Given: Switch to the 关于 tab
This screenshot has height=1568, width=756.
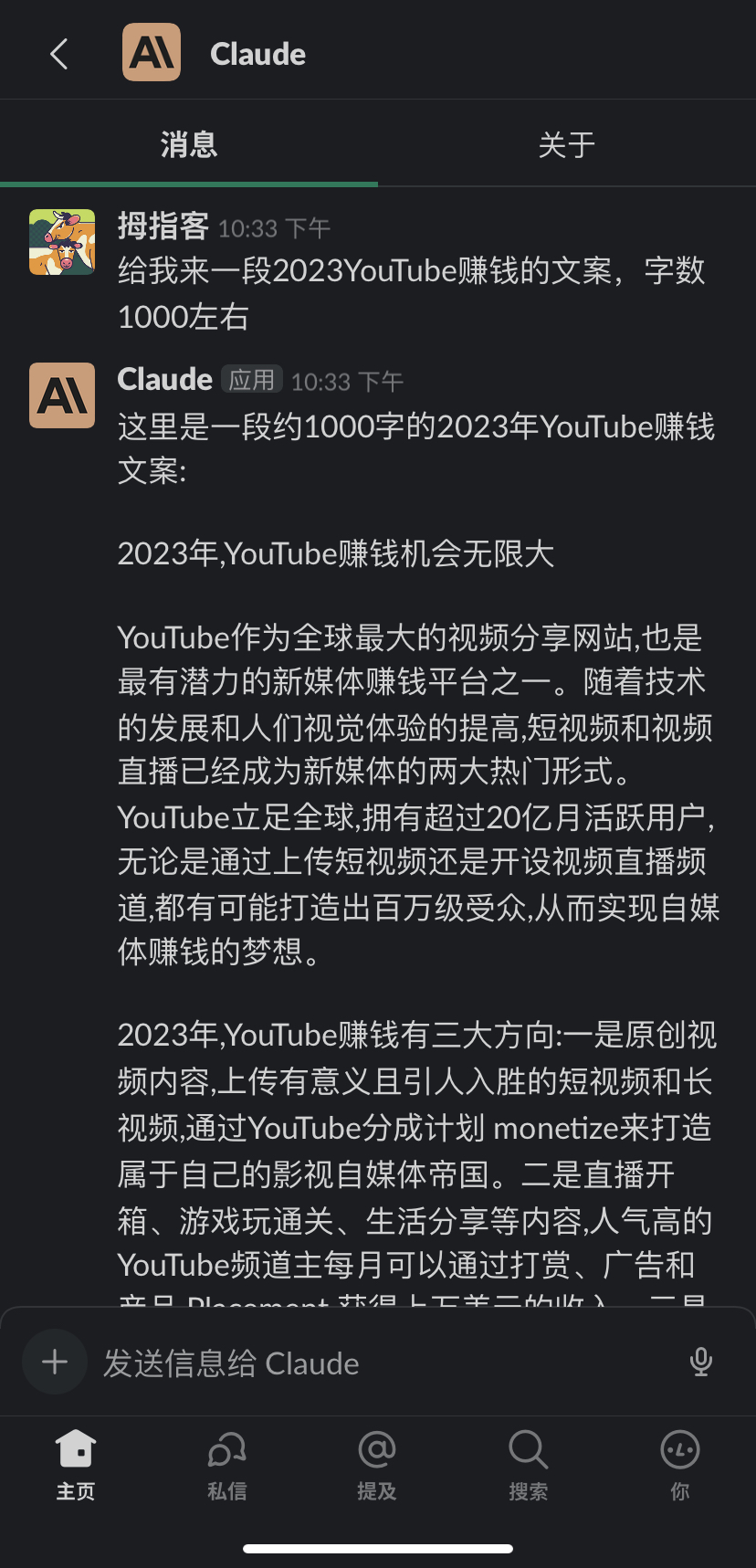Looking at the screenshot, I should click(566, 144).
